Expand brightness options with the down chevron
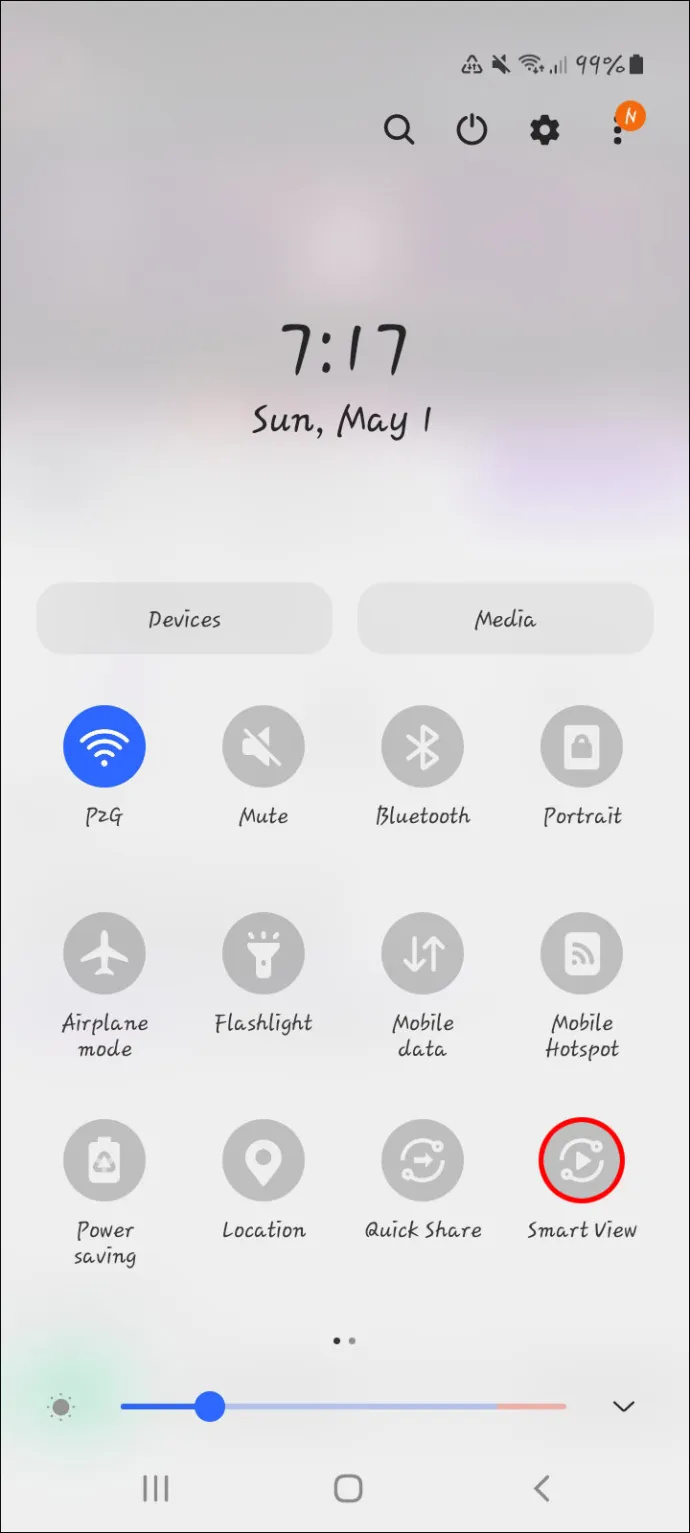 pos(624,1407)
